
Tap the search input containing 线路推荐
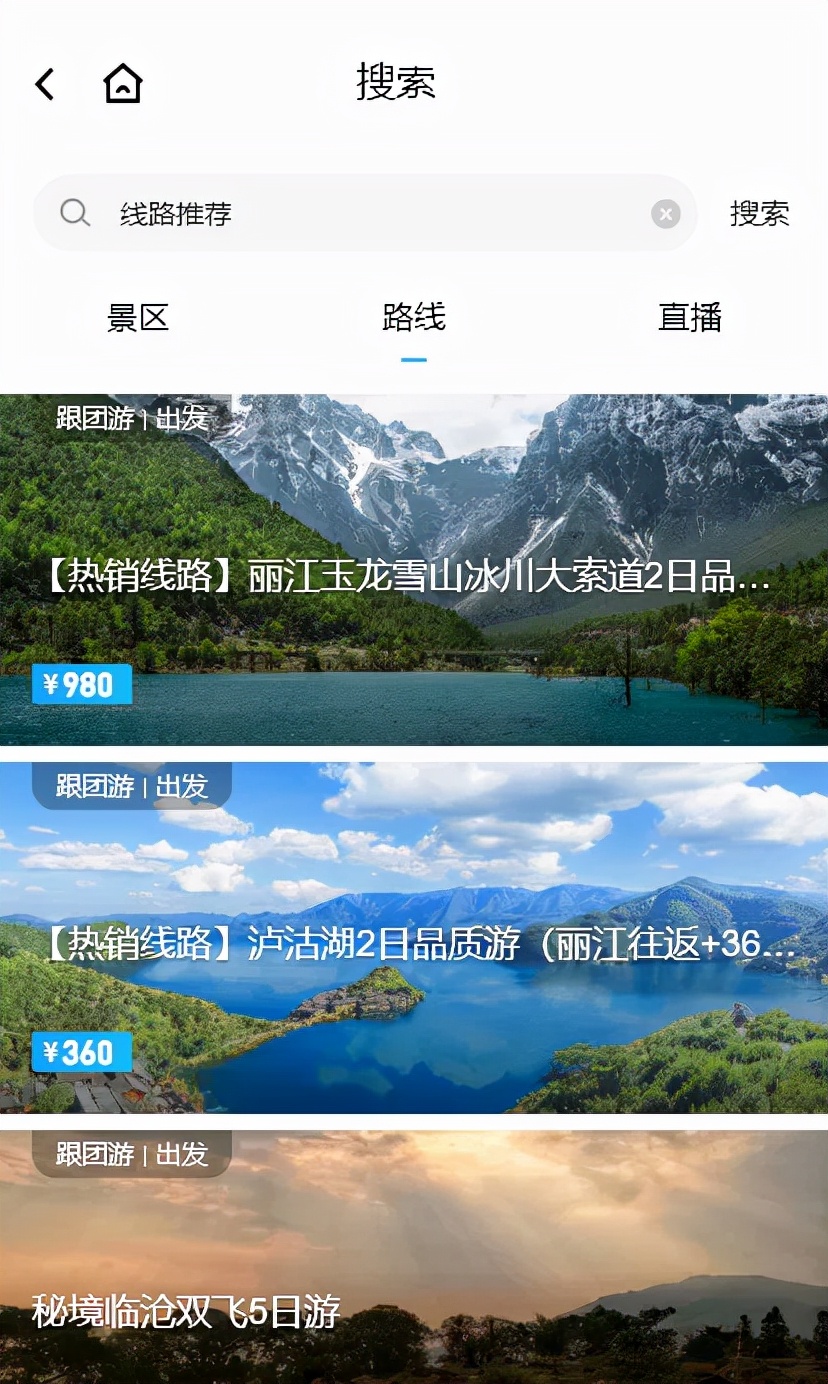click(300, 212)
